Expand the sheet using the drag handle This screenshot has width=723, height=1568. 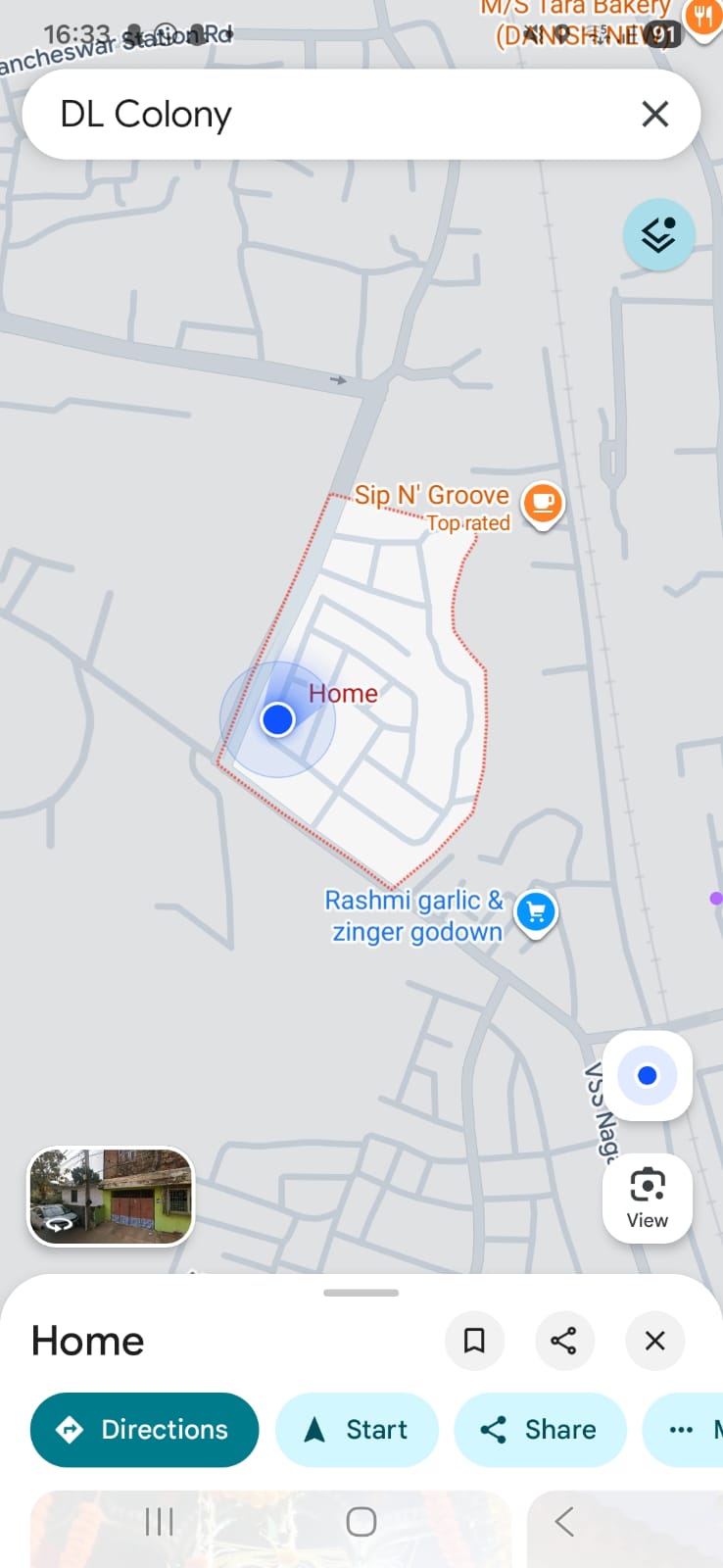[361, 1293]
